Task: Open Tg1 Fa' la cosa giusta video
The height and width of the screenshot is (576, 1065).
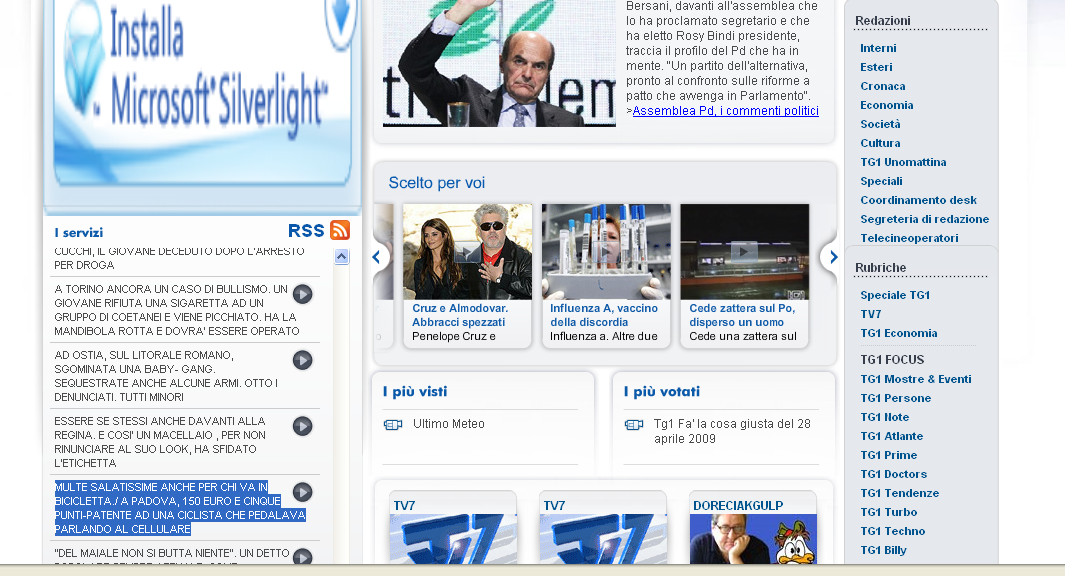Action: [731, 431]
